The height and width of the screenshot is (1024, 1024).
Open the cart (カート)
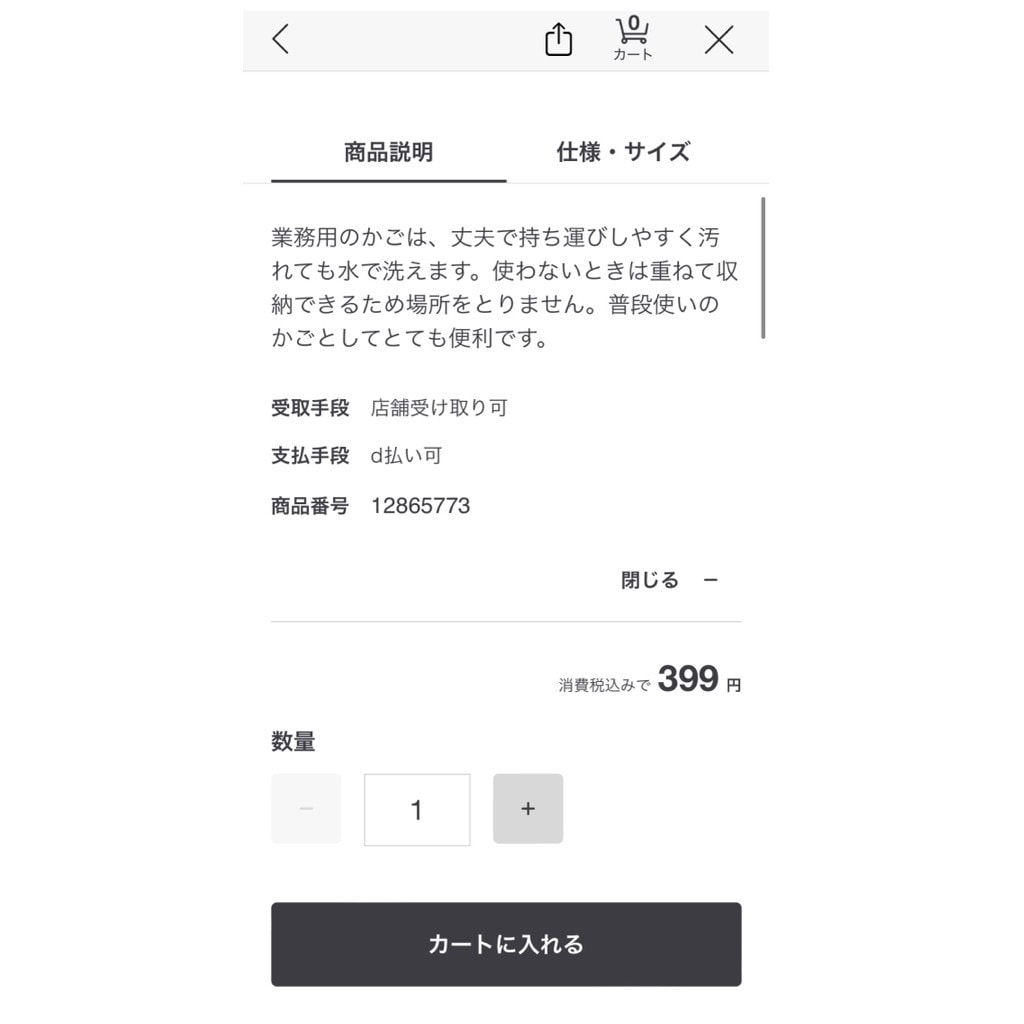pyautogui.click(x=632, y=40)
